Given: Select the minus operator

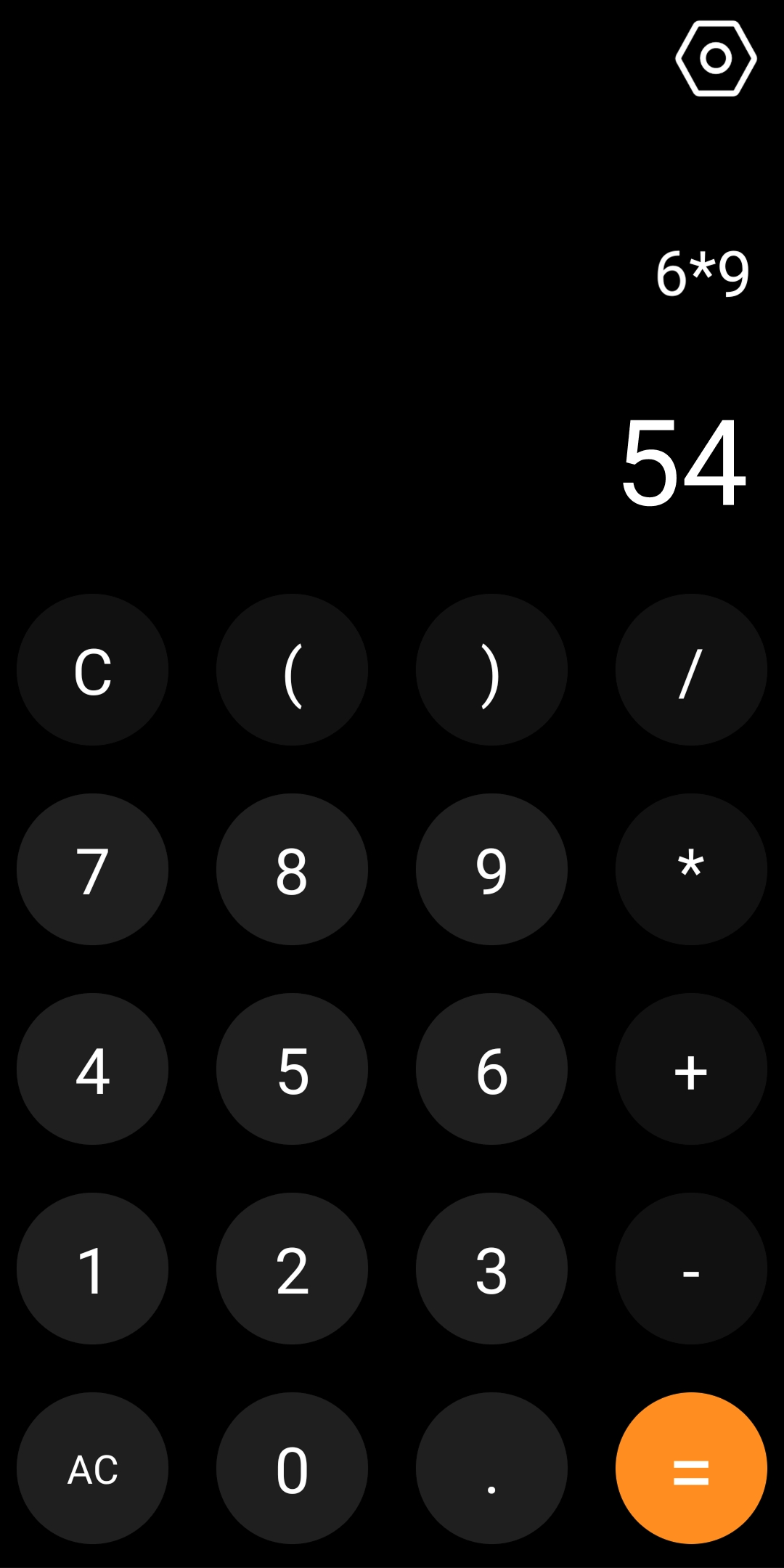Looking at the screenshot, I should 691,1268.
